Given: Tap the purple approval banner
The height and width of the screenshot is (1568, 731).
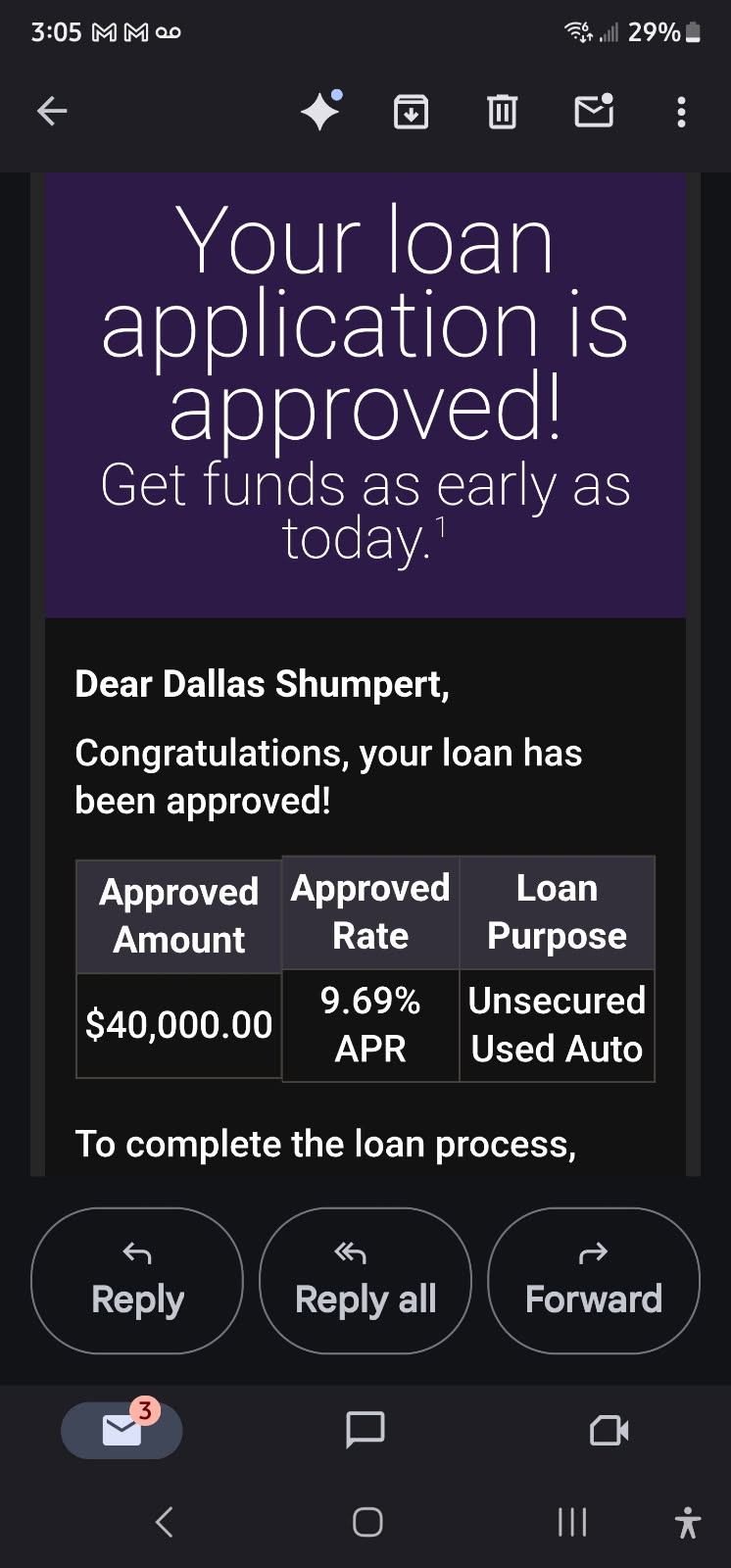Looking at the screenshot, I should pyautogui.click(x=365, y=392).
